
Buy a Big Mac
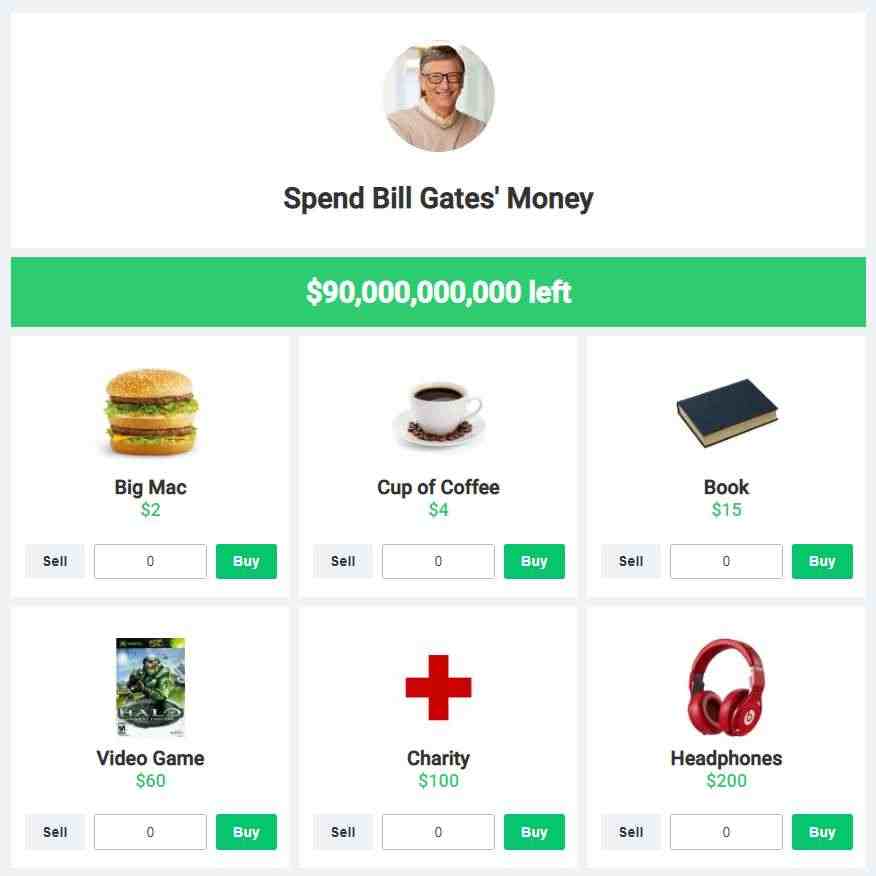(x=246, y=561)
